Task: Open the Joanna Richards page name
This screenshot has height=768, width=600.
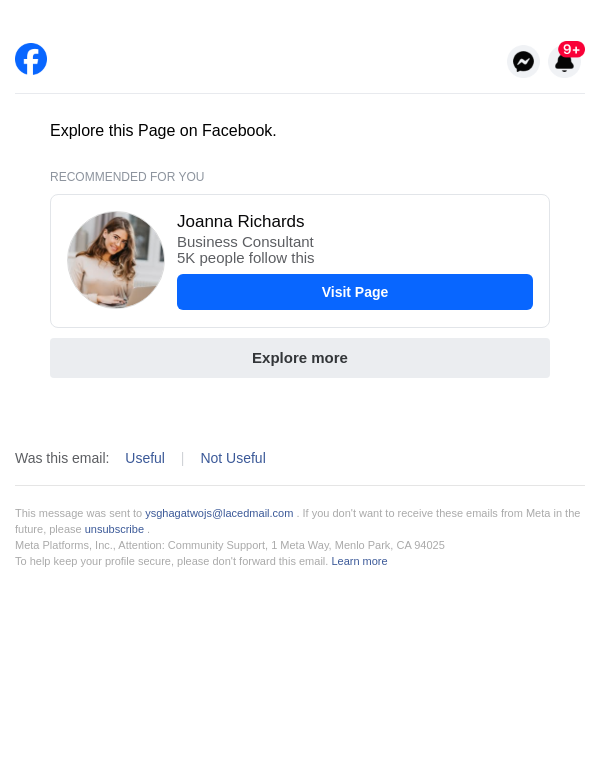Action: point(241,222)
